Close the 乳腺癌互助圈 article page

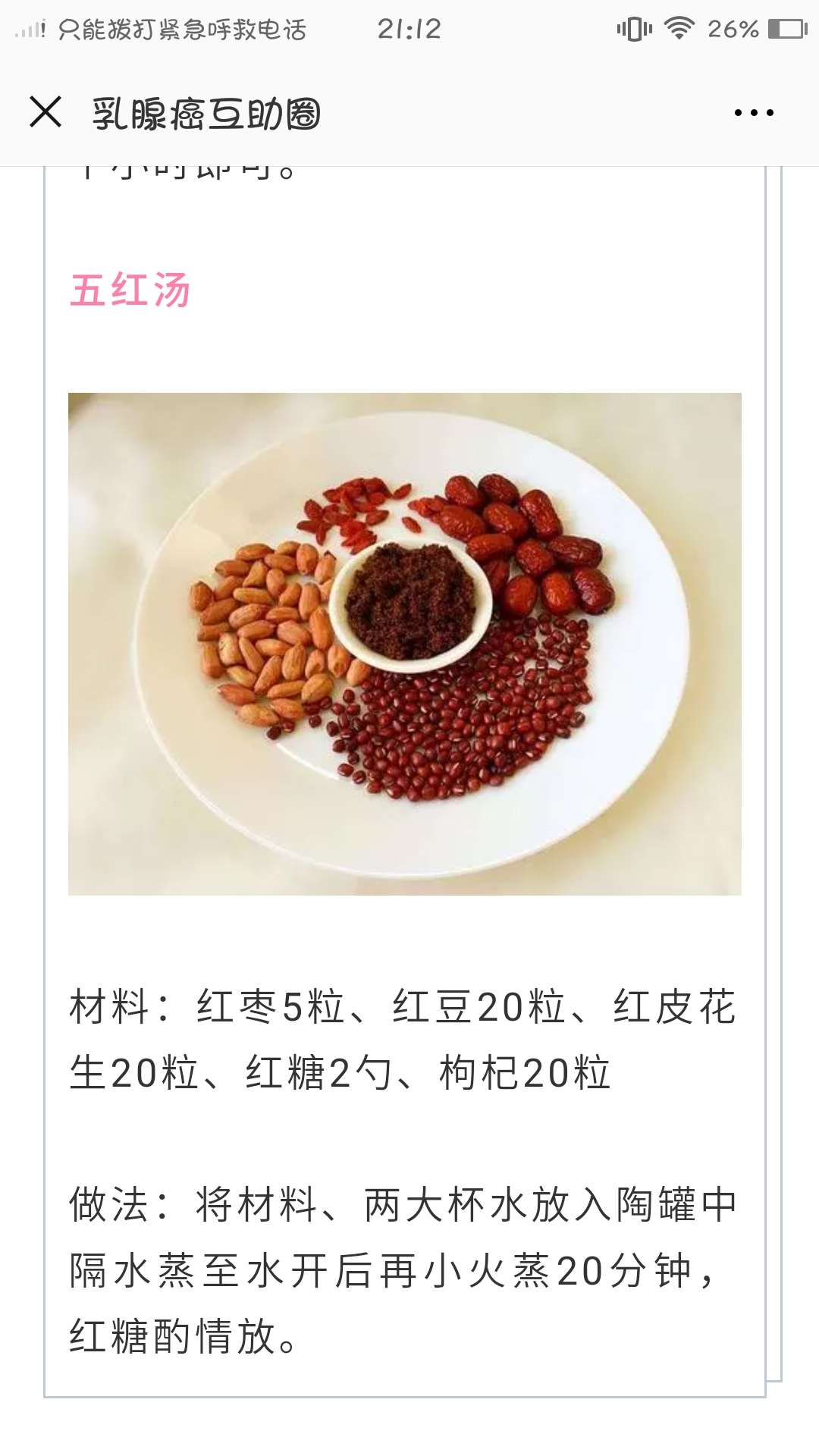tap(45, 112)
